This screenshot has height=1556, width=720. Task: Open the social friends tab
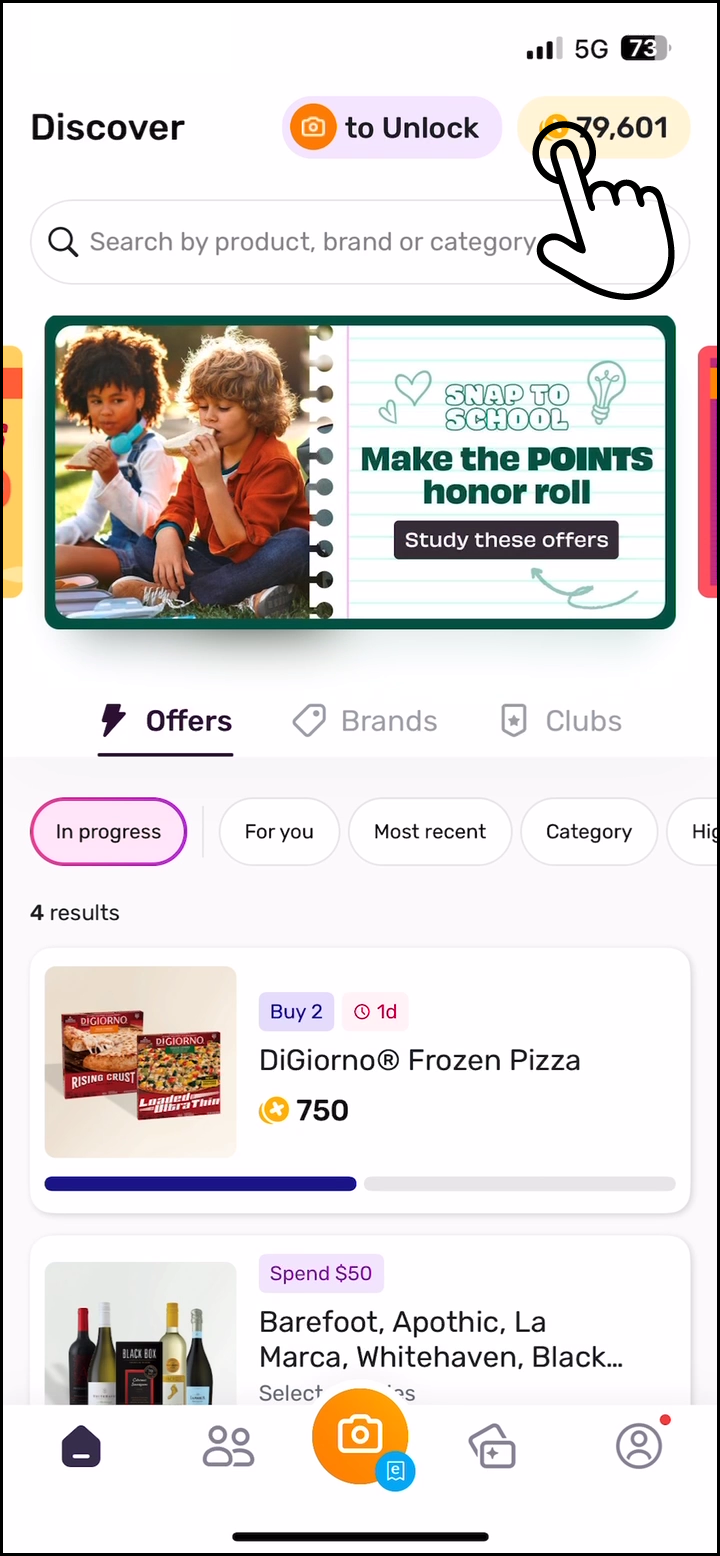point(229,1446)
